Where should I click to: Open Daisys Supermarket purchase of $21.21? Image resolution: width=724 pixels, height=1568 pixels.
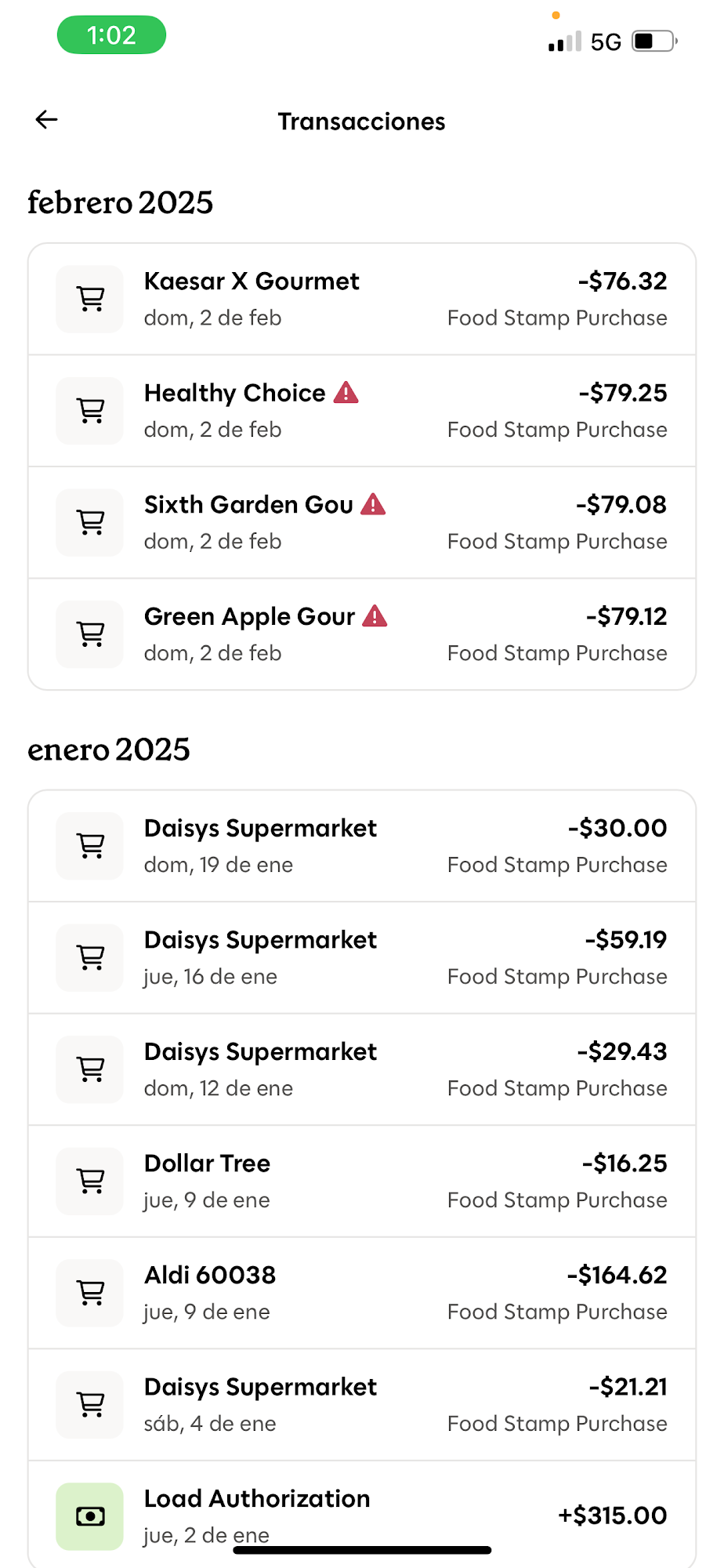tap(361, 1404)
